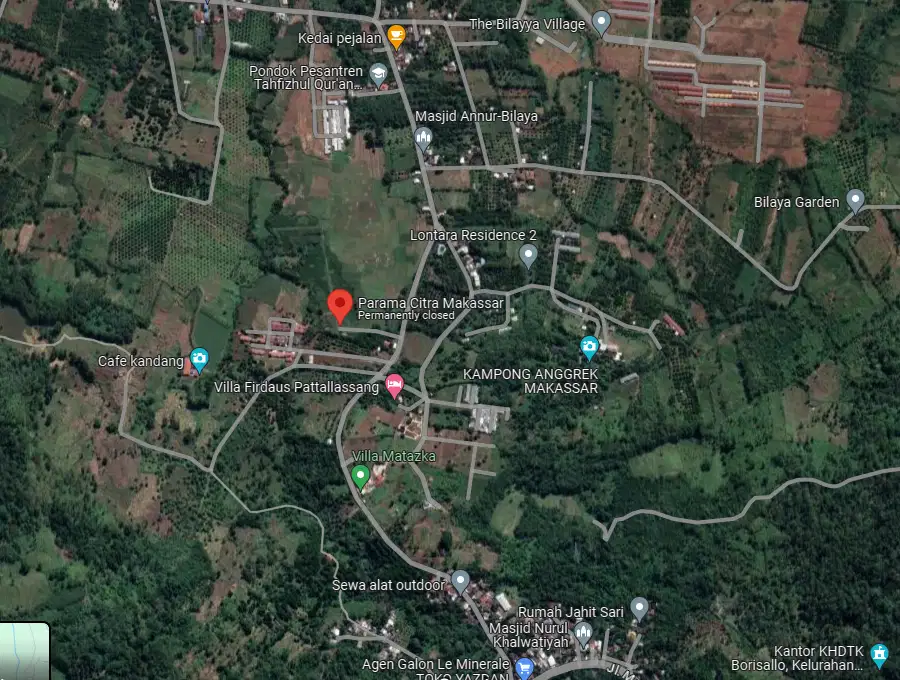Open the Pondok Pesantren Tahfizhul Qur'an marker
Viewport: 900px width, 680px height.
(378, 72)
